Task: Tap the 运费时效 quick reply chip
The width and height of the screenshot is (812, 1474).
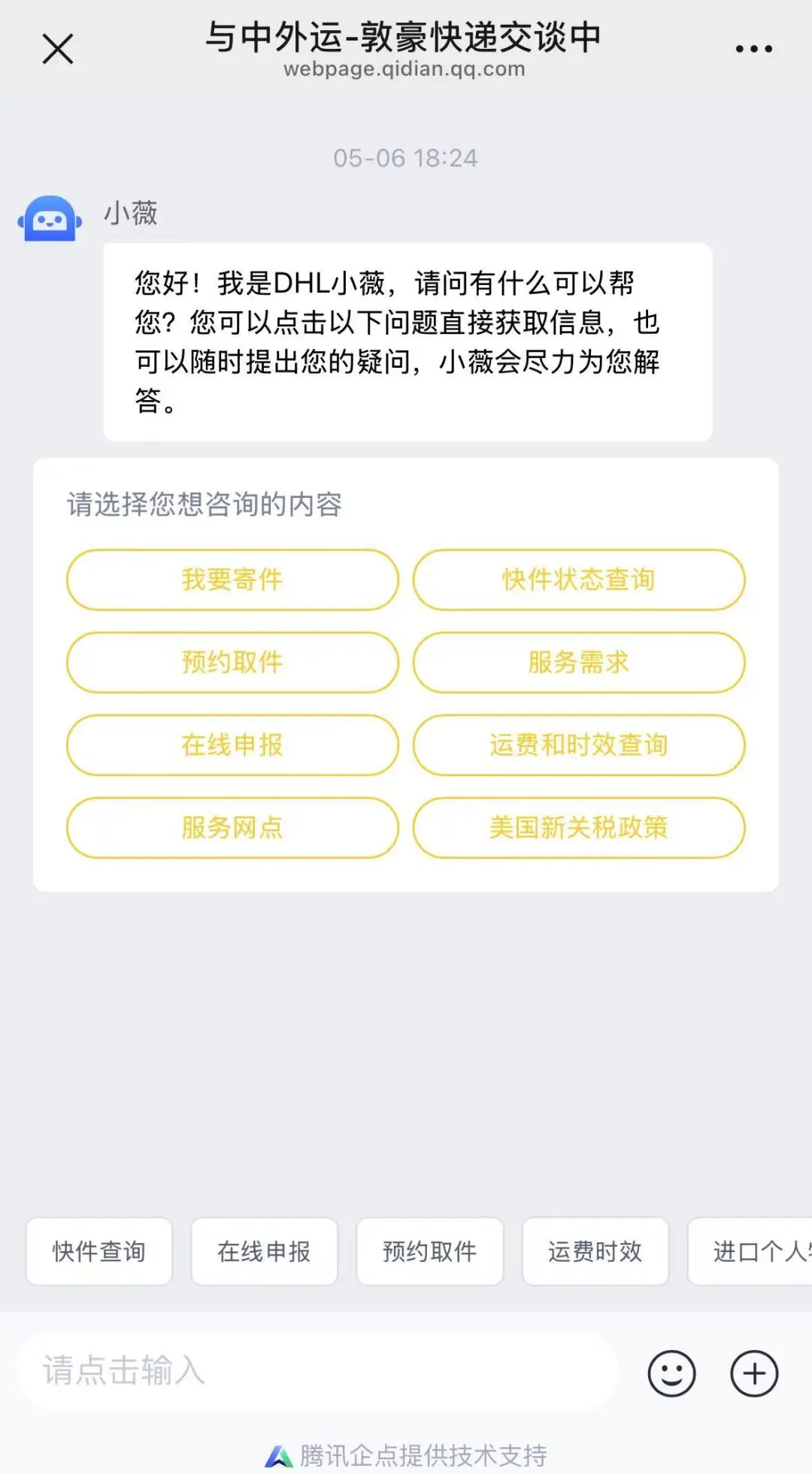Action: 595,1251
